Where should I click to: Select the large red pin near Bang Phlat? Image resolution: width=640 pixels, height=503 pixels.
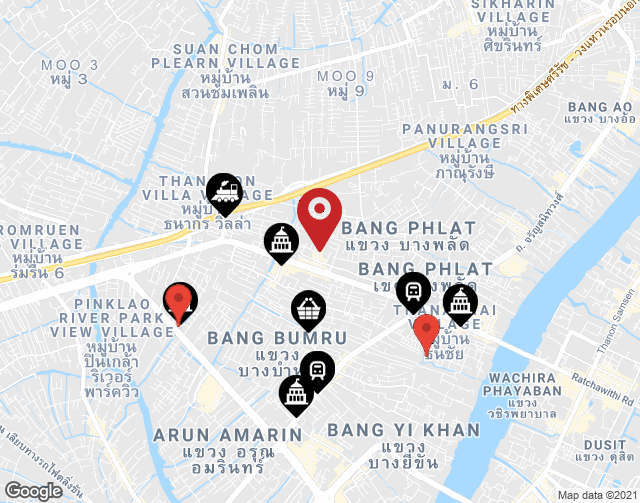pos(320,212)
